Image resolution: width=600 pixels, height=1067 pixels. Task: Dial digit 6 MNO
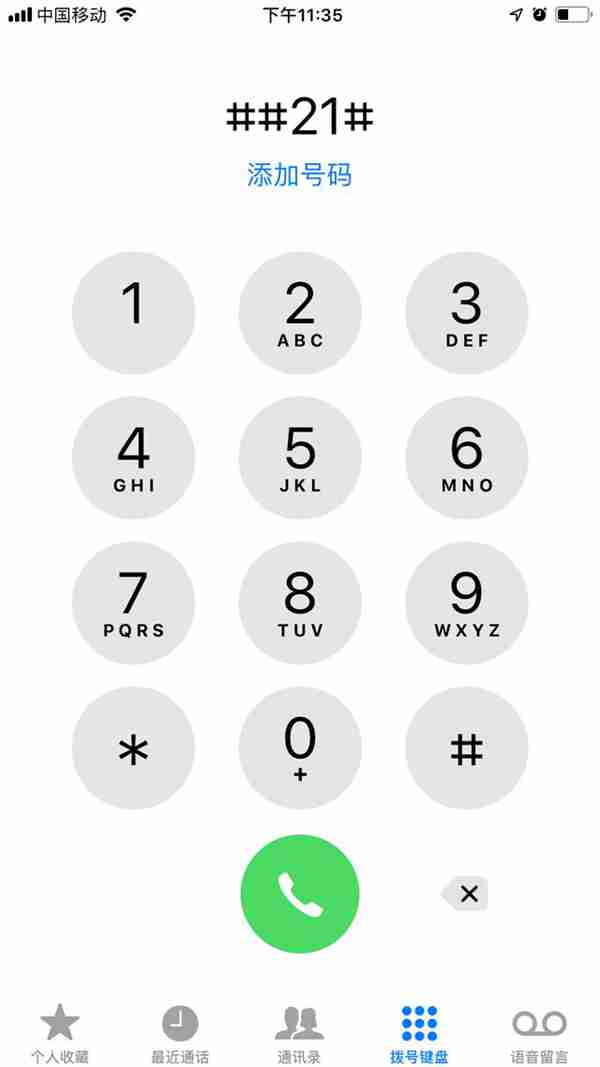pos(466,458)
